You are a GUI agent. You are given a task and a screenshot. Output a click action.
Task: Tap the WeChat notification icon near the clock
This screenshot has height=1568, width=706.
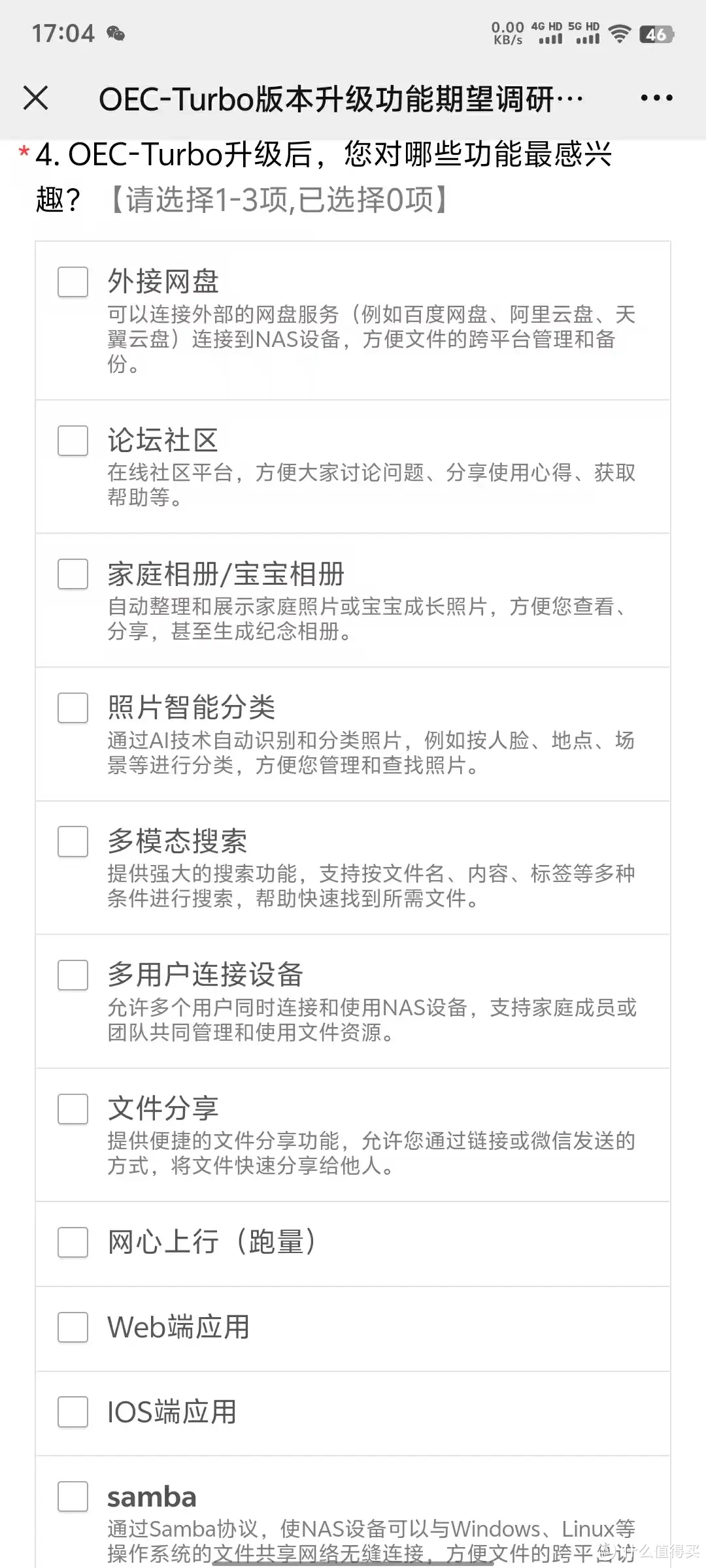click(116, 34)
